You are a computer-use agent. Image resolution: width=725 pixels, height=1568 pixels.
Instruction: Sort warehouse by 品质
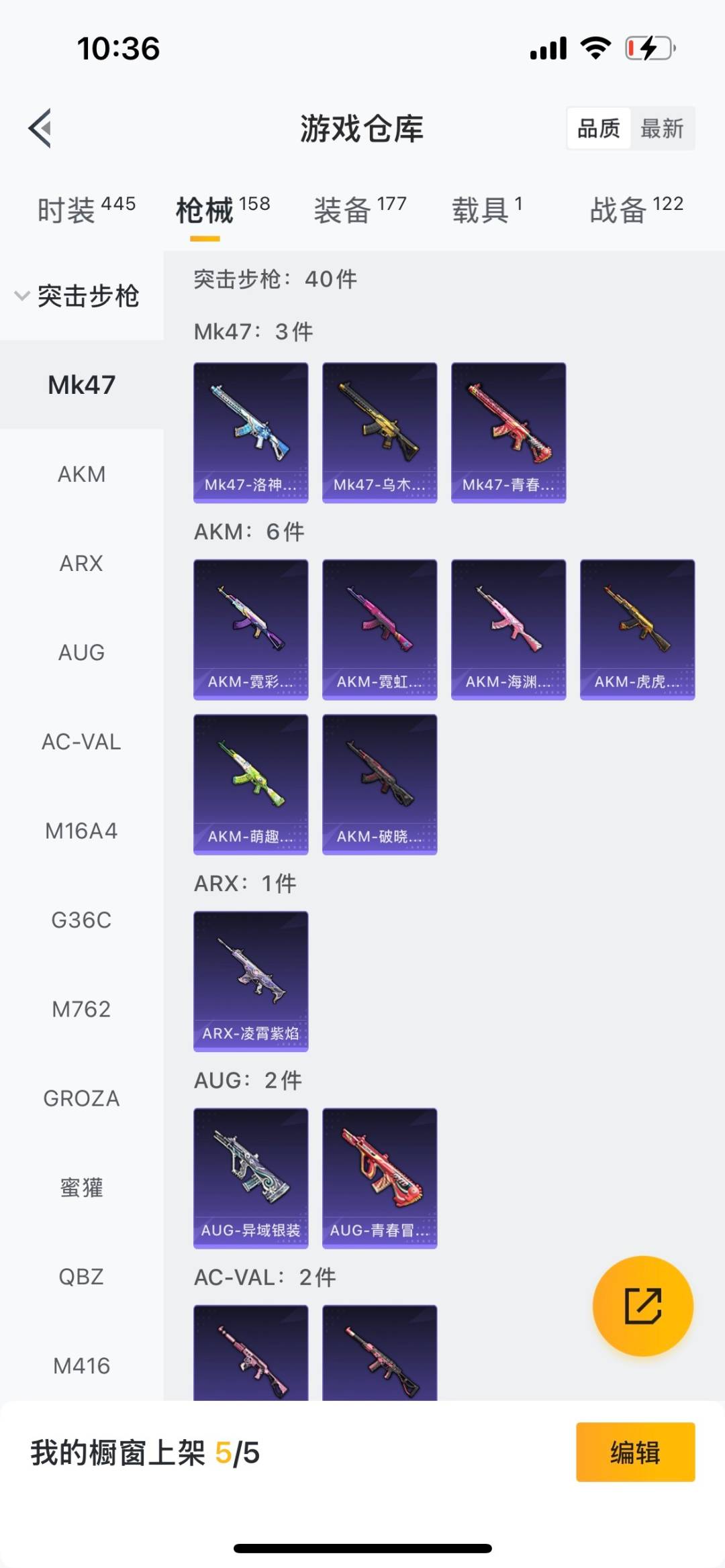599,128
